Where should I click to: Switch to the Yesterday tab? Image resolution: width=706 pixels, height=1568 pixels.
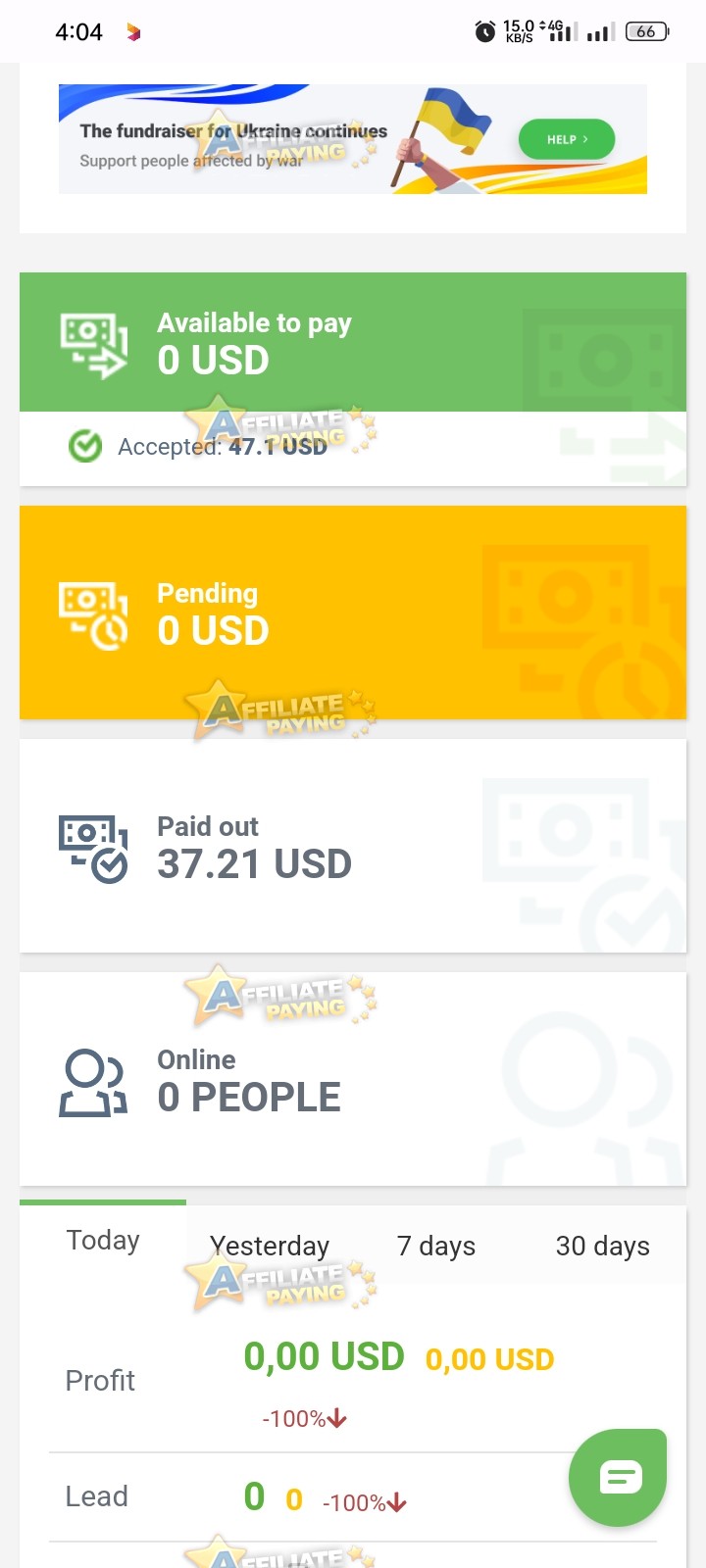[270, 1246]
